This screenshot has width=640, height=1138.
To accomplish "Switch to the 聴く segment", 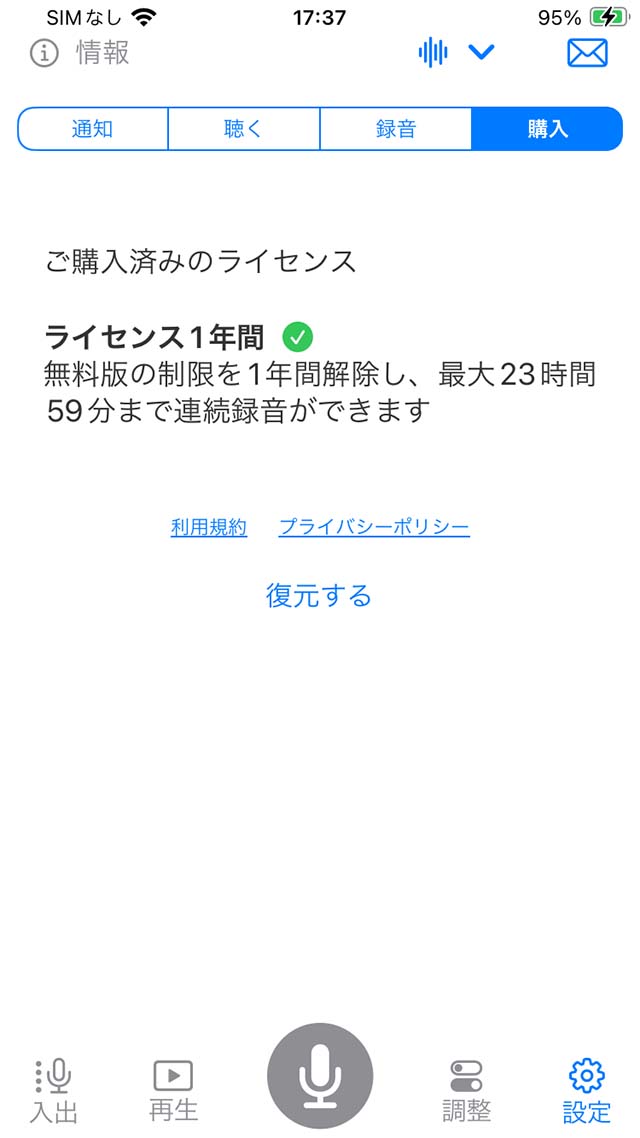I will point(244,128).
